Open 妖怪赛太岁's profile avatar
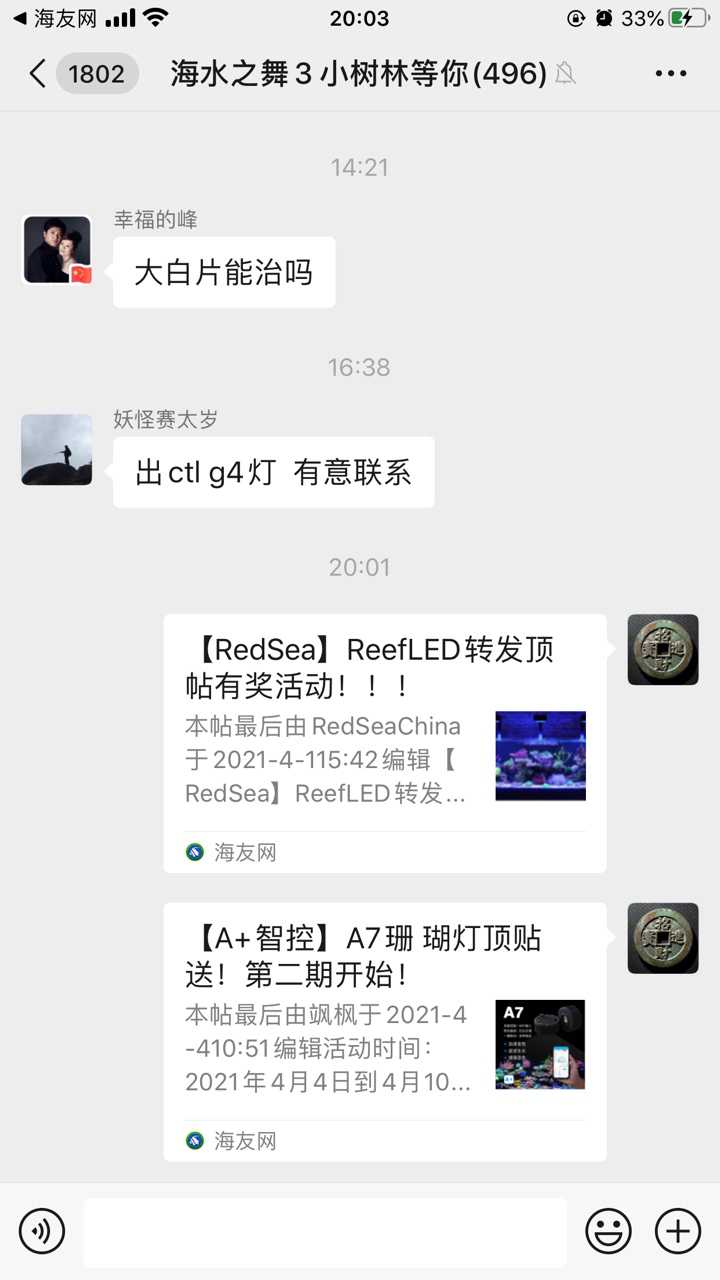 [57, 450]
